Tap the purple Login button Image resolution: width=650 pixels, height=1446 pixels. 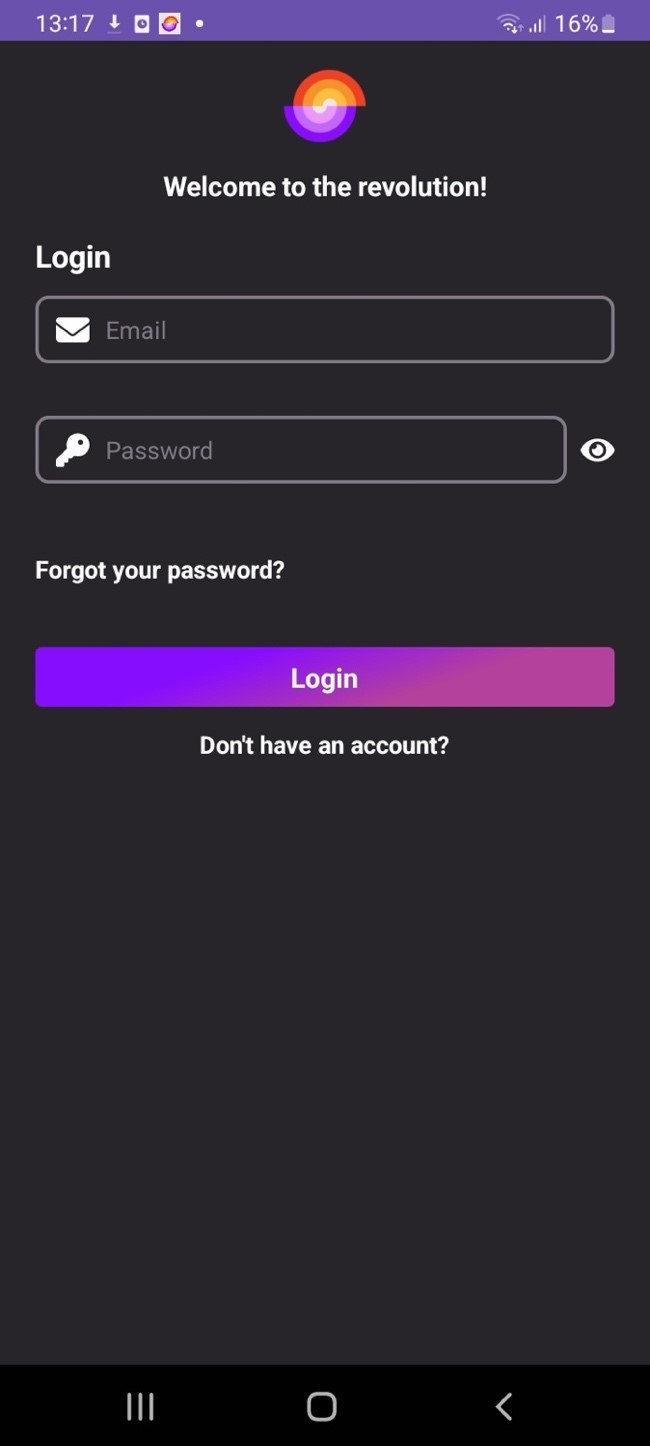(x=324, y=677)
